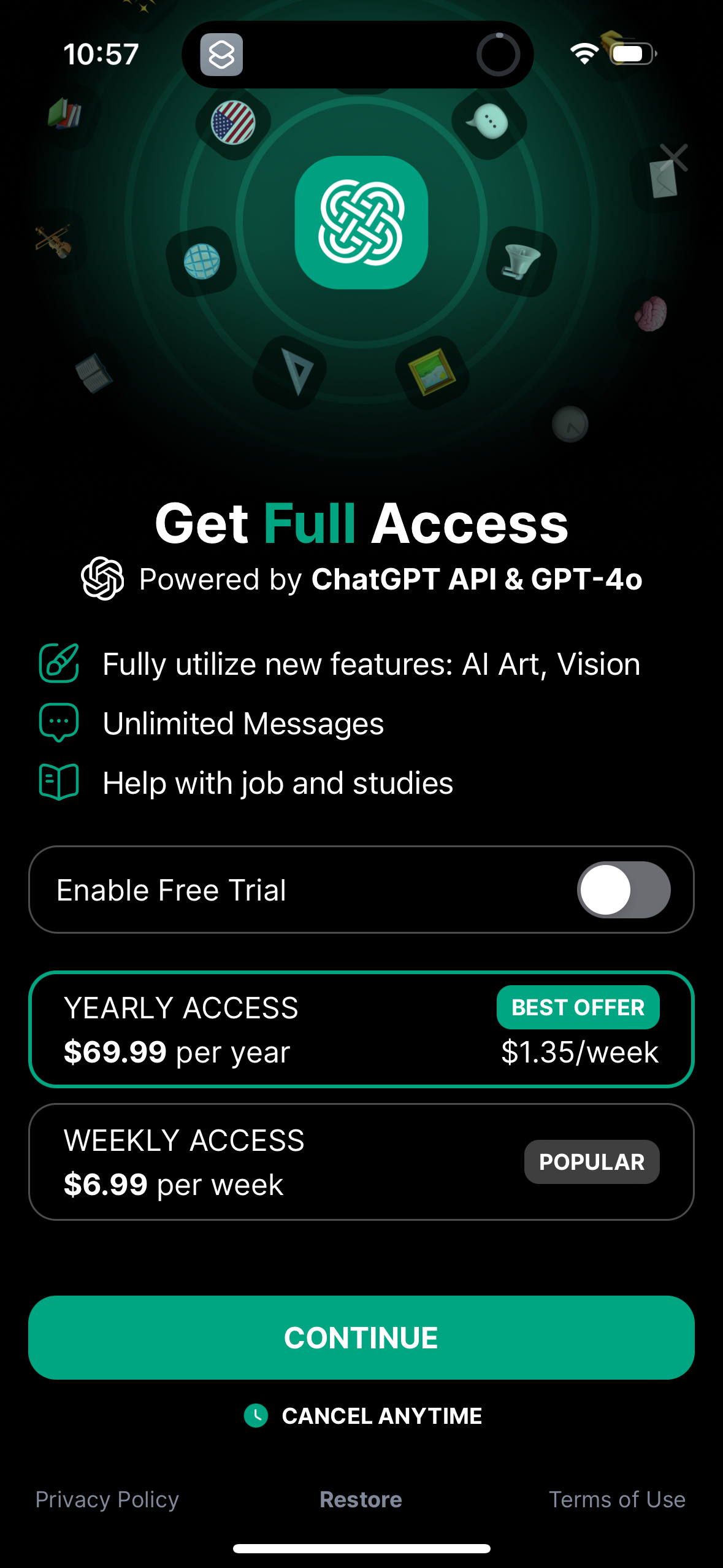Tap the POPULAR badge on weekly plan
The height and width of the screenshot is (1568, 723).
592,1161
